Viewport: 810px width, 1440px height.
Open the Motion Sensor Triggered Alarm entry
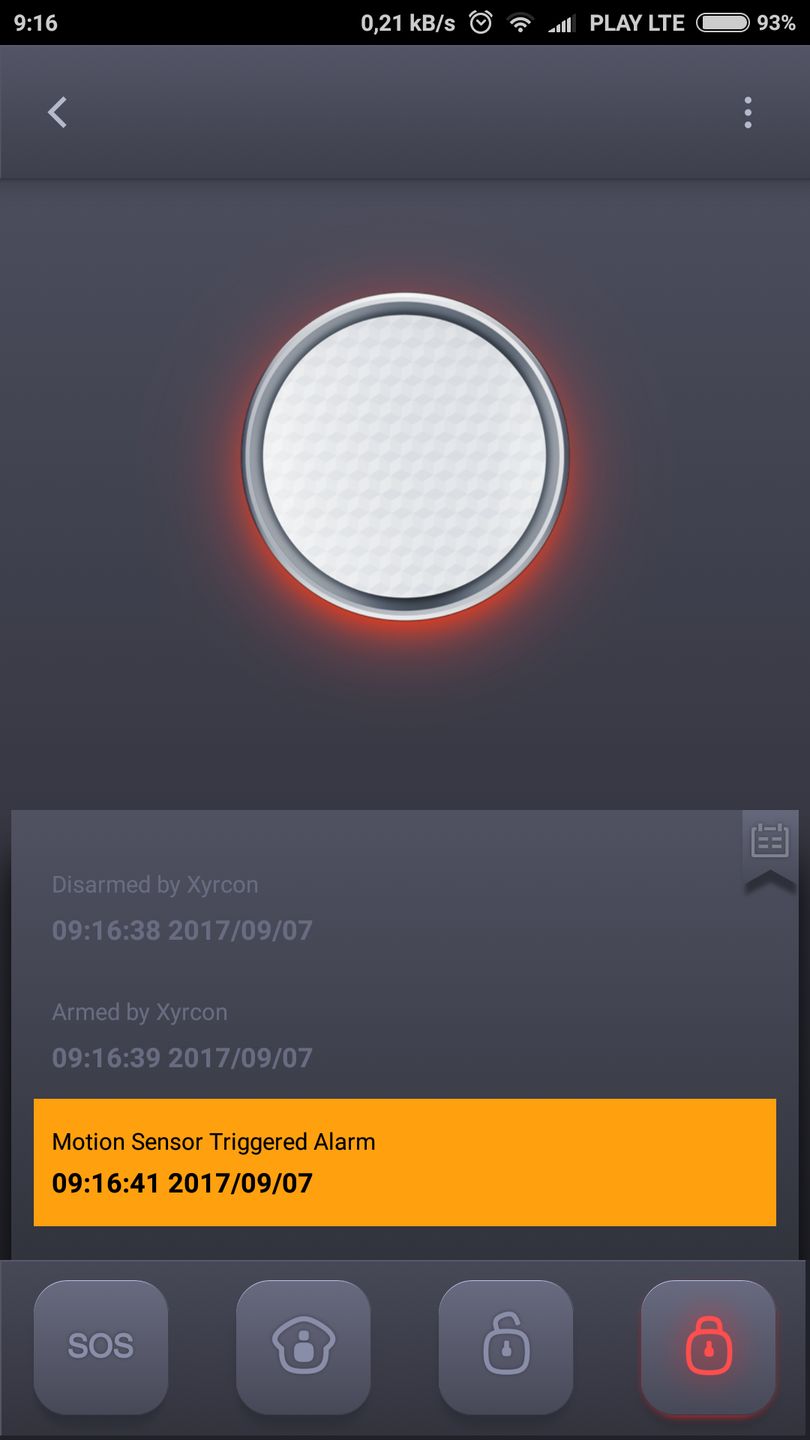pyautogui.click(x=405, y=1162)
